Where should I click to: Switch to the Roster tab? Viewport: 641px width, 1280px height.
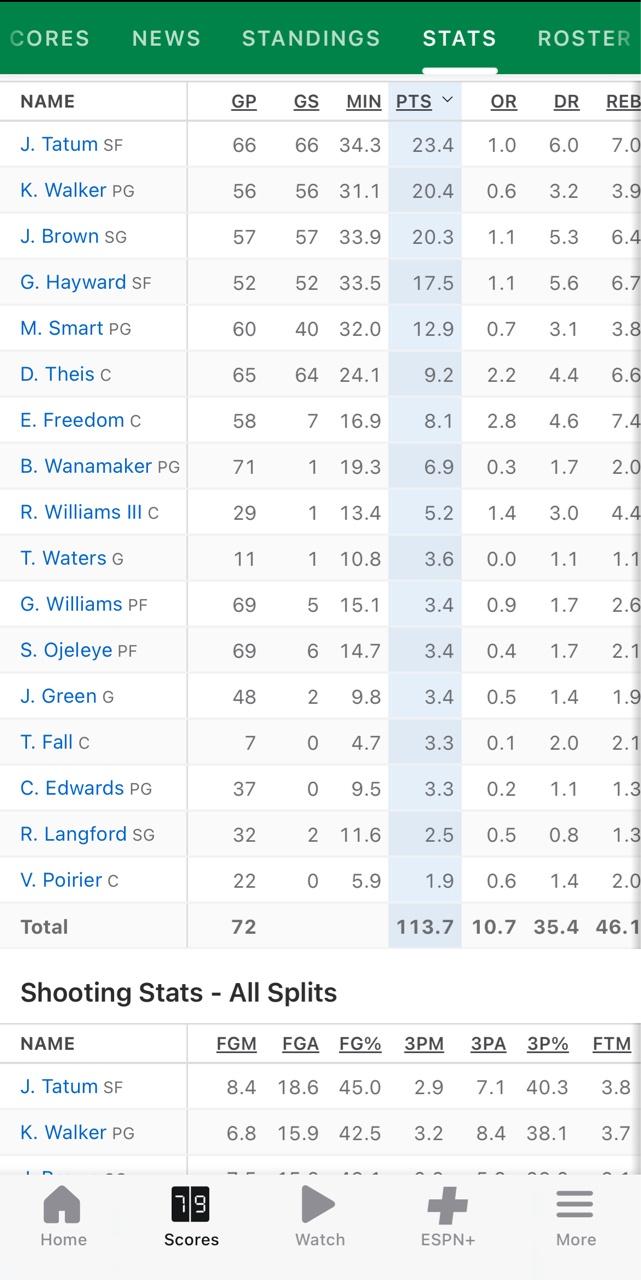[x=584, y=38]
